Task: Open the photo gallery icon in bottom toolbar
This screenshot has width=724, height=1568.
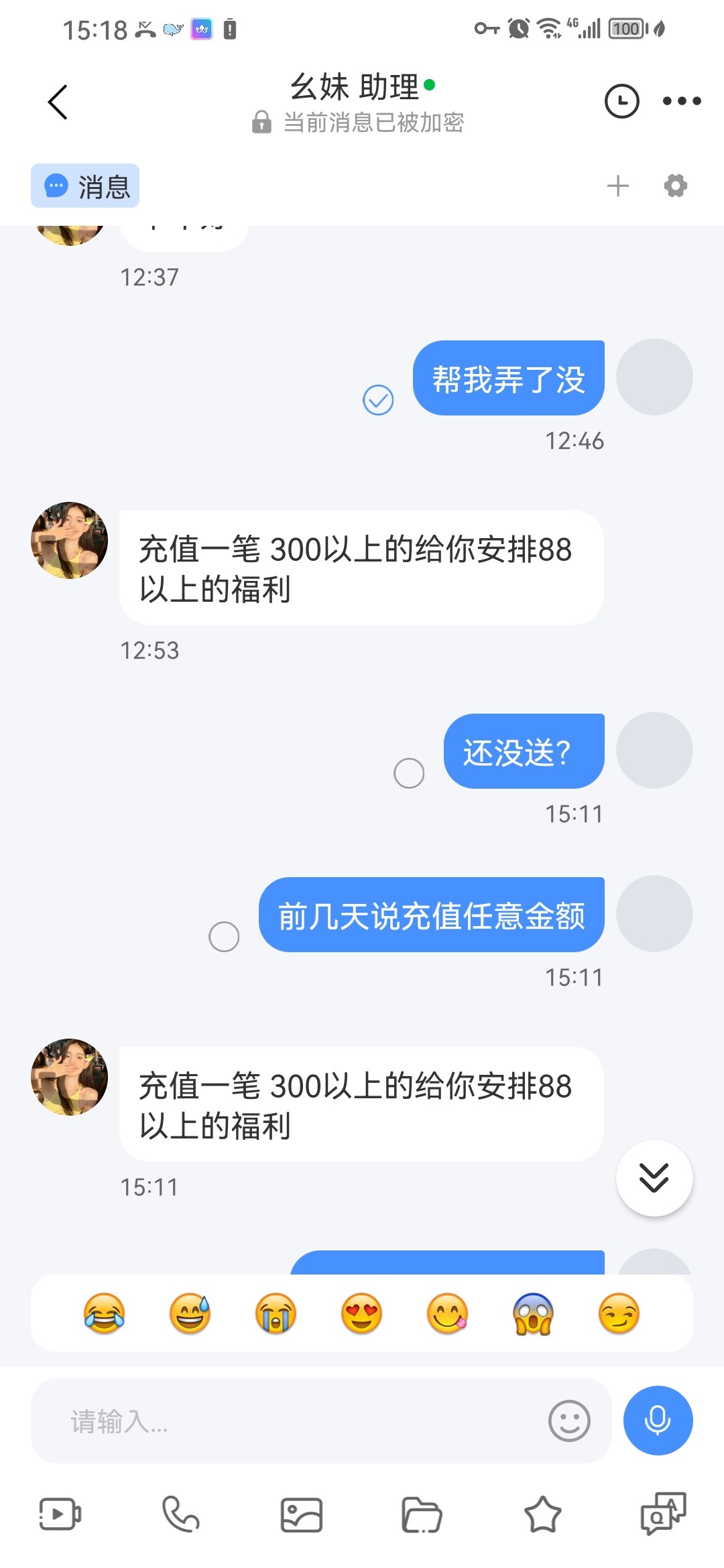Action: tap(299, 1513)
